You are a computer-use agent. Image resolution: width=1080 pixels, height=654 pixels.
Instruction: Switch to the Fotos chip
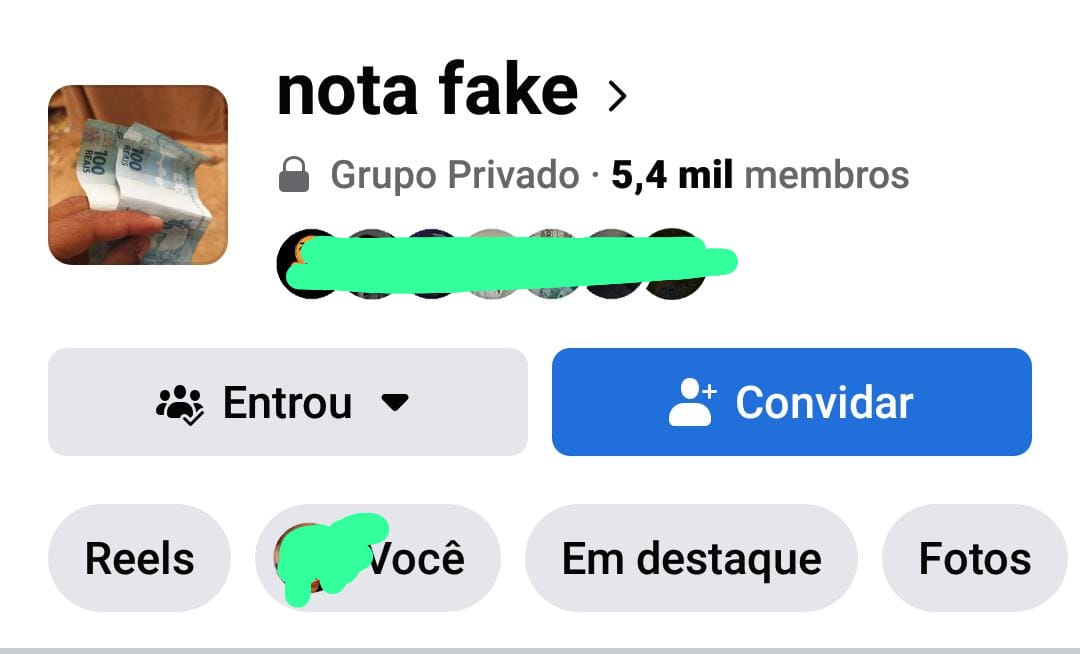coord(974,558)
